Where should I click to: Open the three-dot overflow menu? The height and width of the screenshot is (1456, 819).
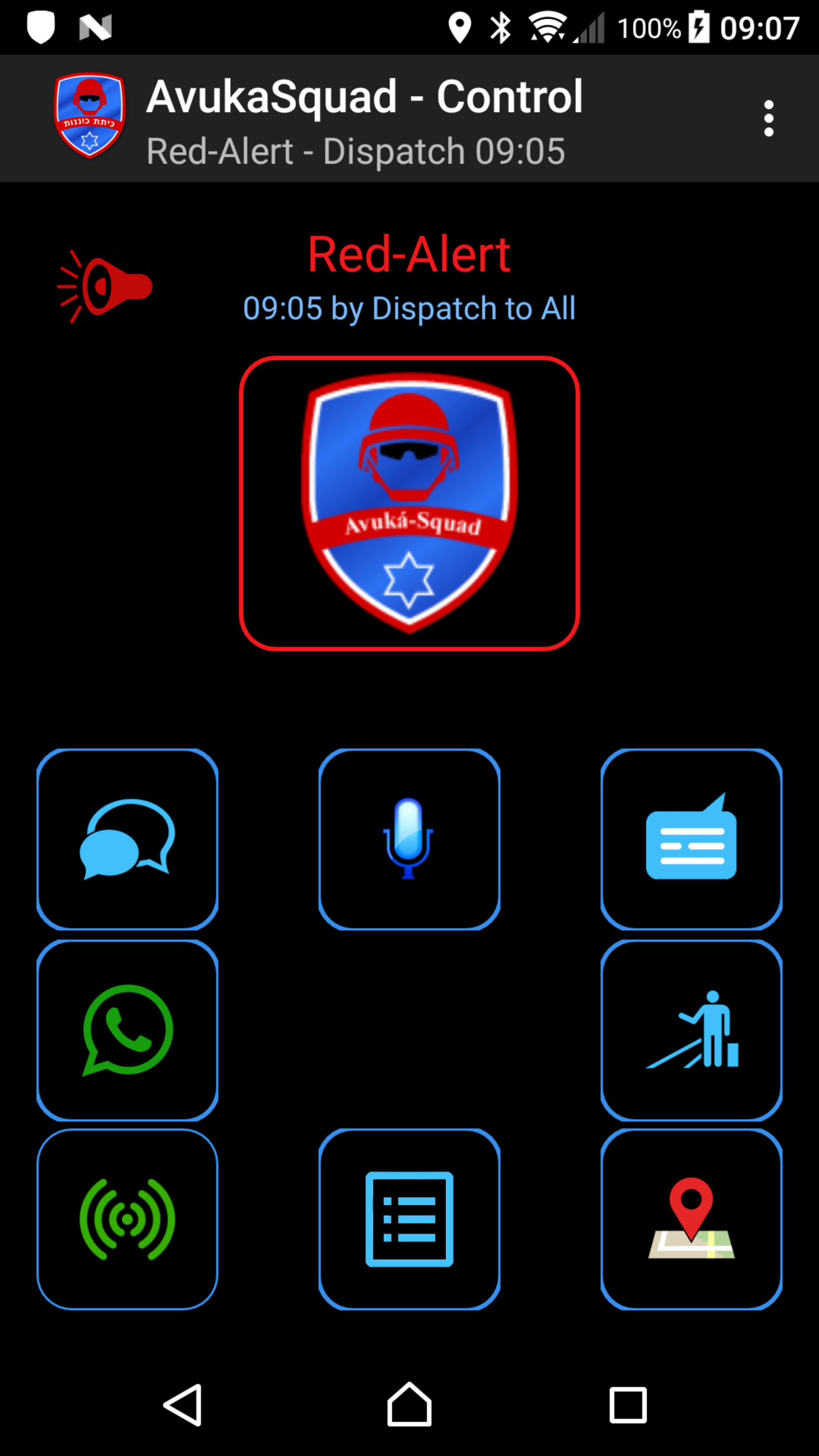[768, 118]
